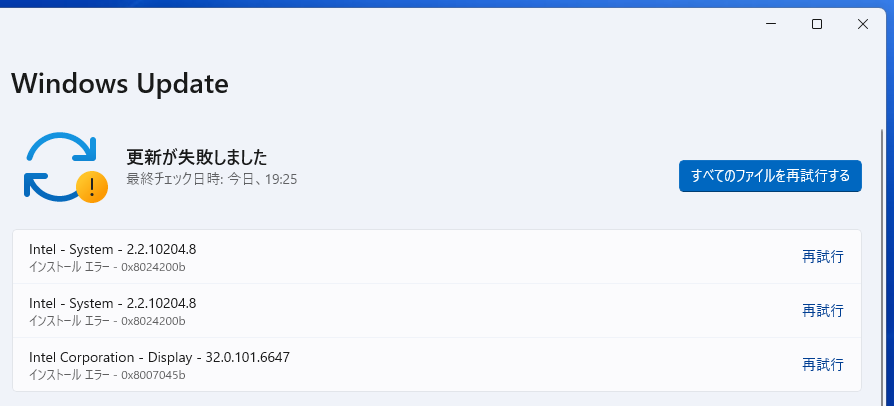Retry all failed update files

coord(769,176)
